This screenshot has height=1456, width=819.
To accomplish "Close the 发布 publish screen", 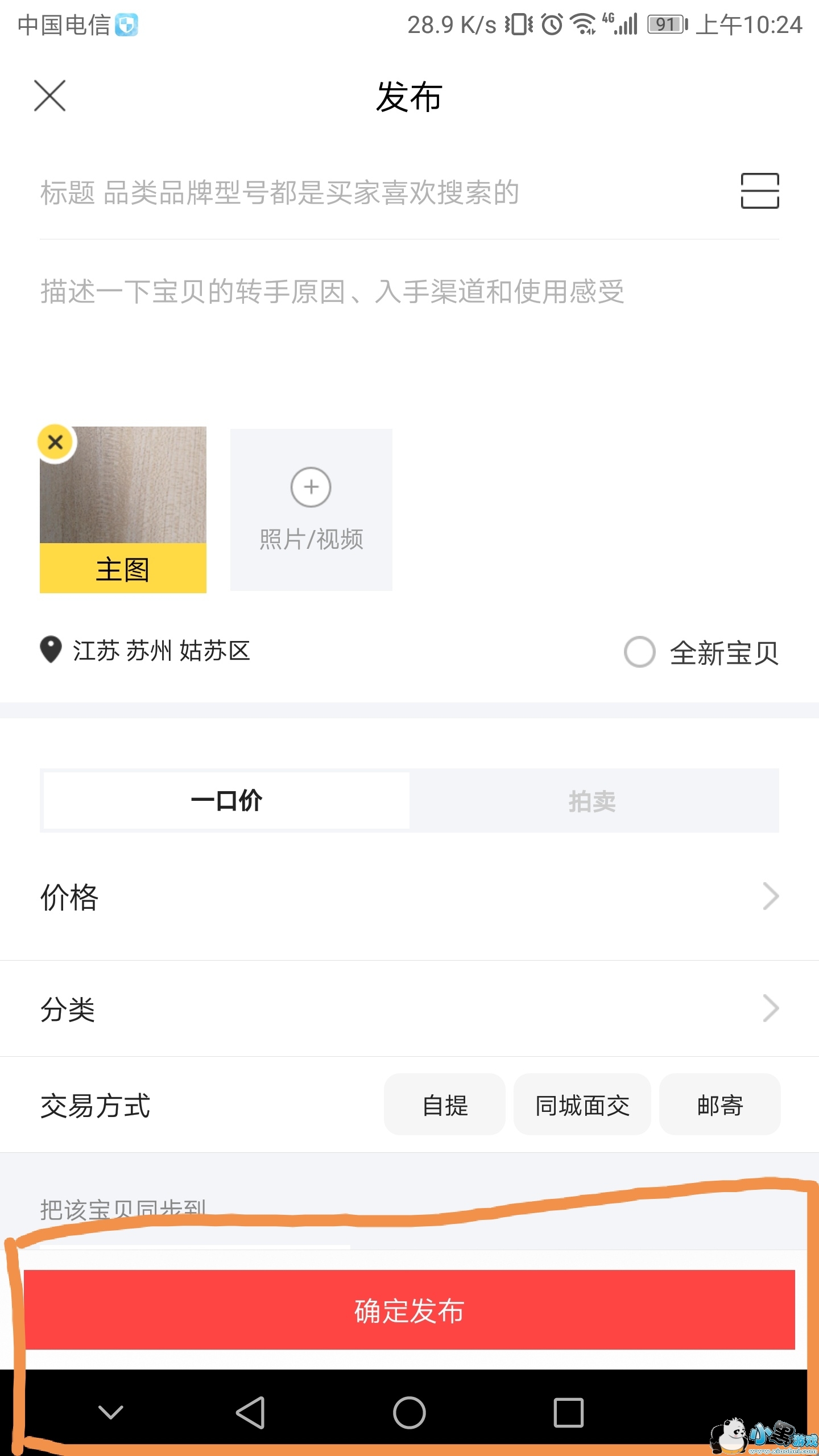I will [50, 96].
